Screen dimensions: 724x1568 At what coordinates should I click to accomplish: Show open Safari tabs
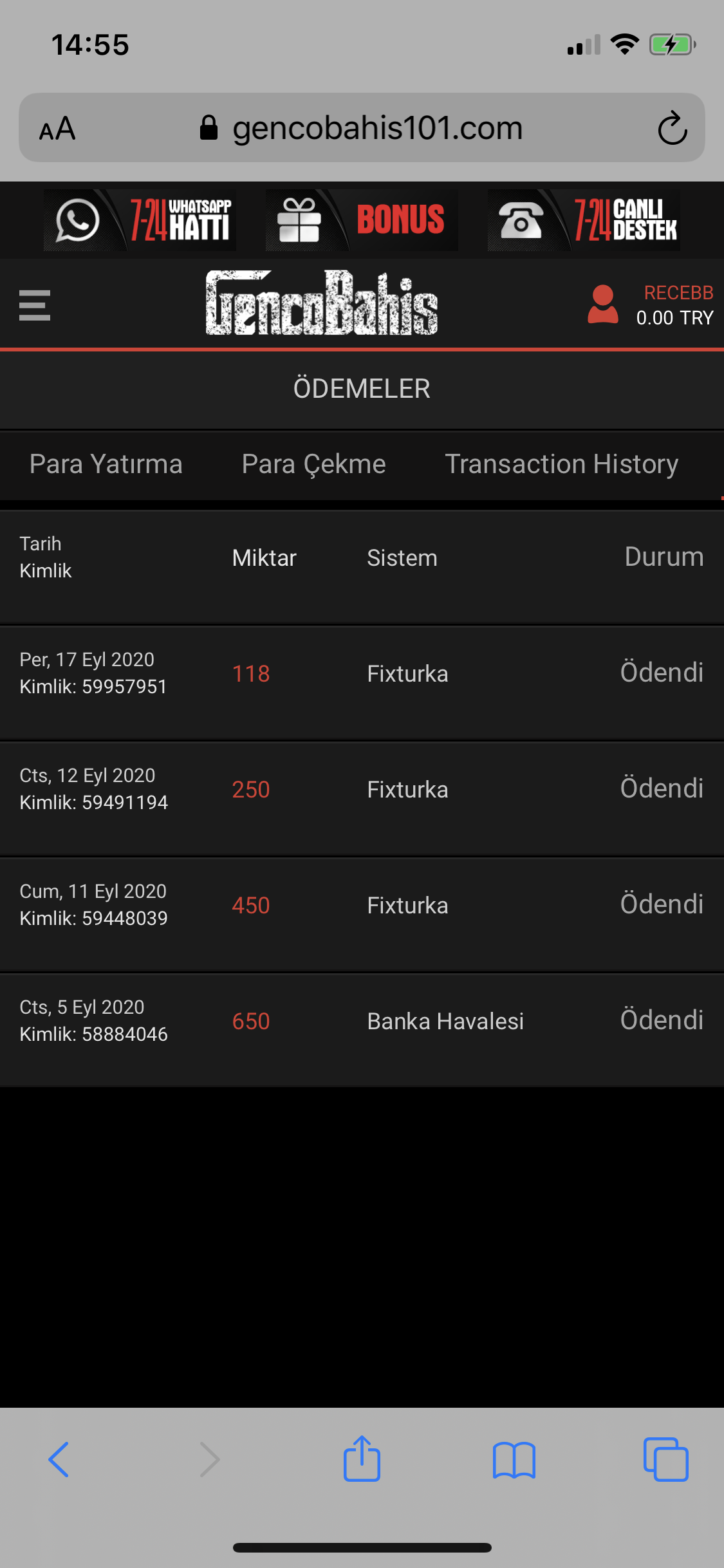coord(666,1459)
